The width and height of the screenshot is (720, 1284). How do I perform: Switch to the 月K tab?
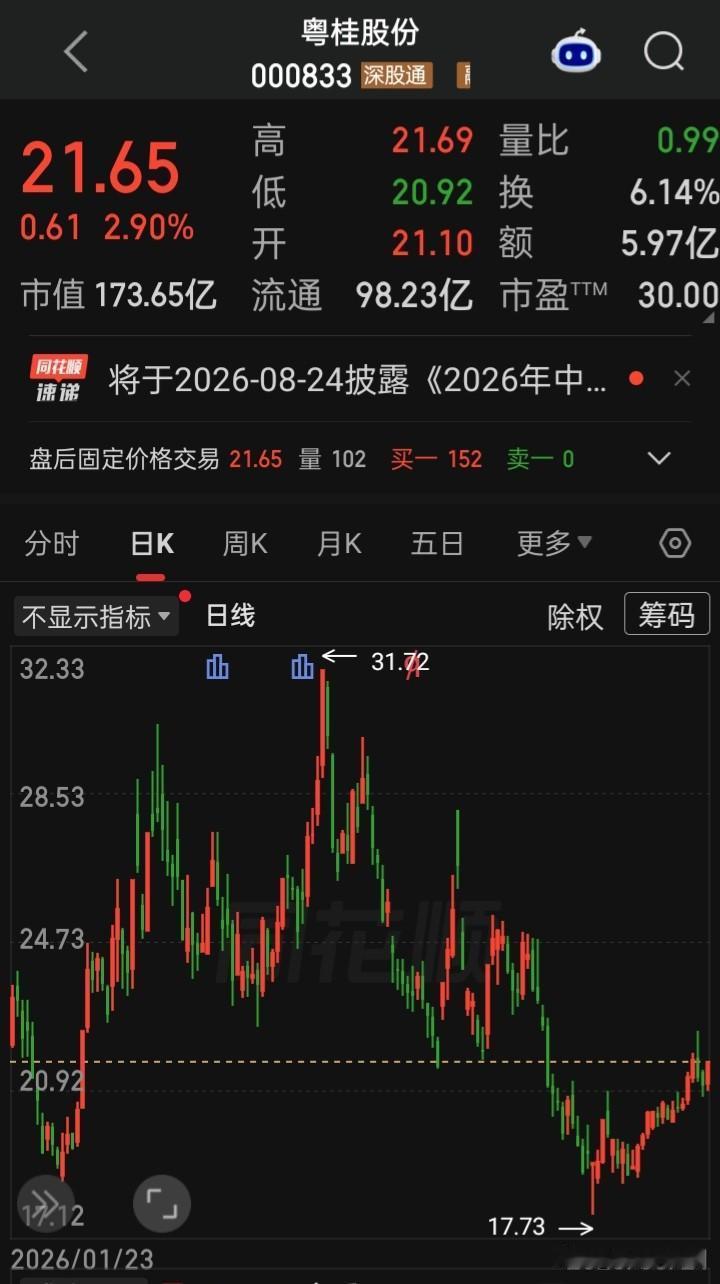pos(339,543)
